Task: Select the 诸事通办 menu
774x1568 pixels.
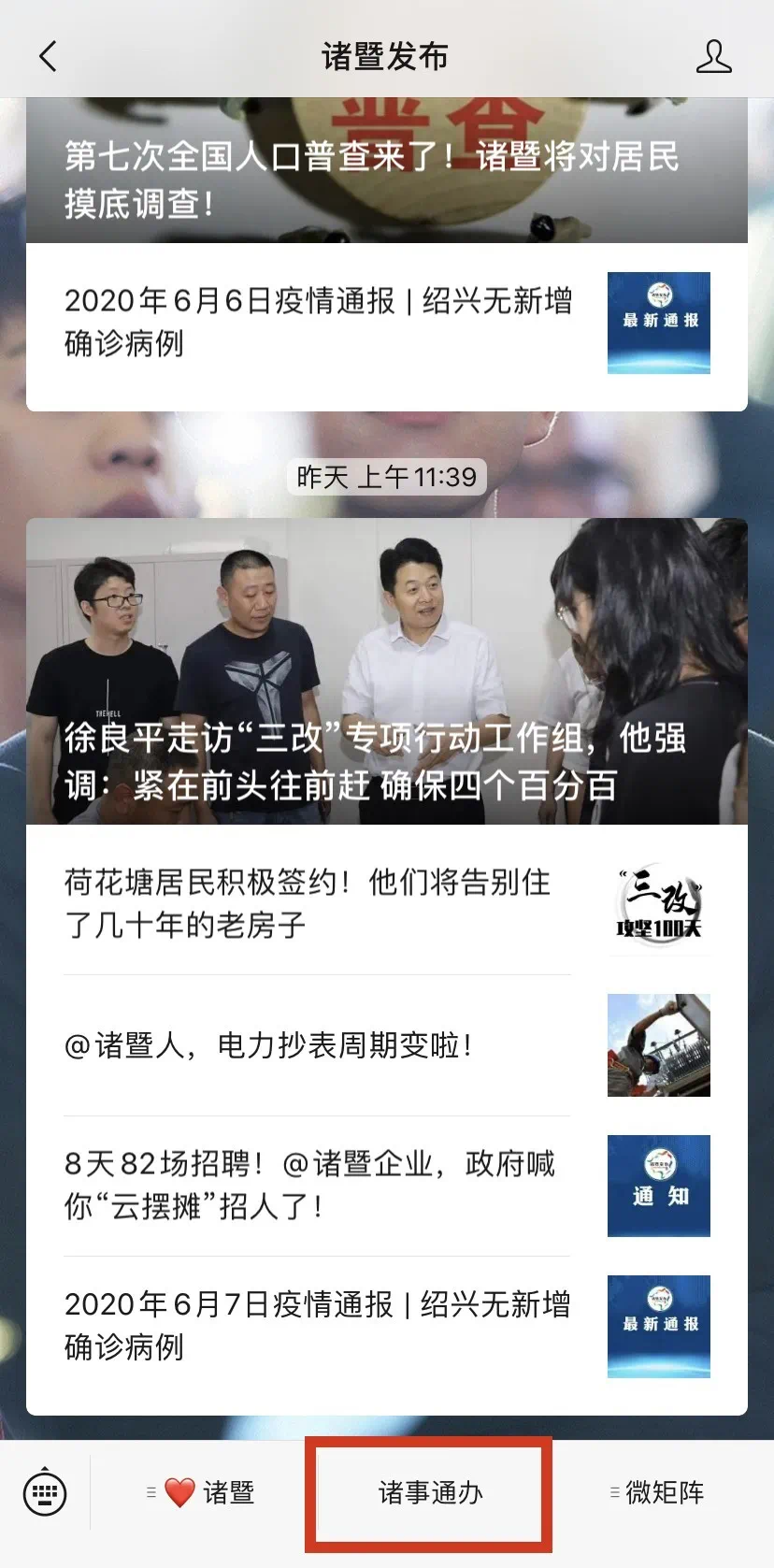Action: coord(430,1492)
